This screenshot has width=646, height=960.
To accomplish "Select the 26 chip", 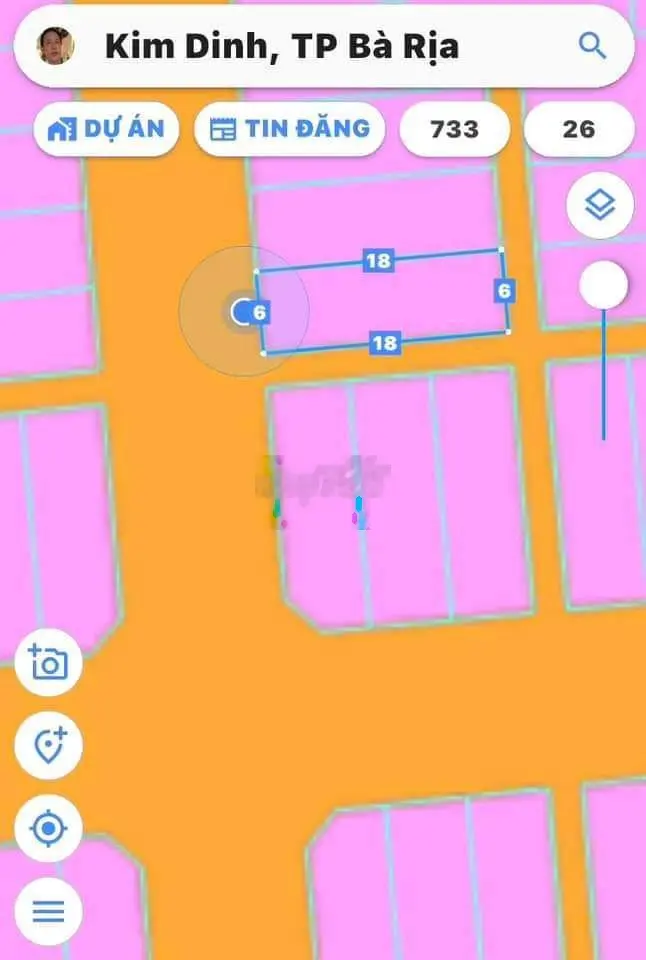I will (x=578, y=129).
